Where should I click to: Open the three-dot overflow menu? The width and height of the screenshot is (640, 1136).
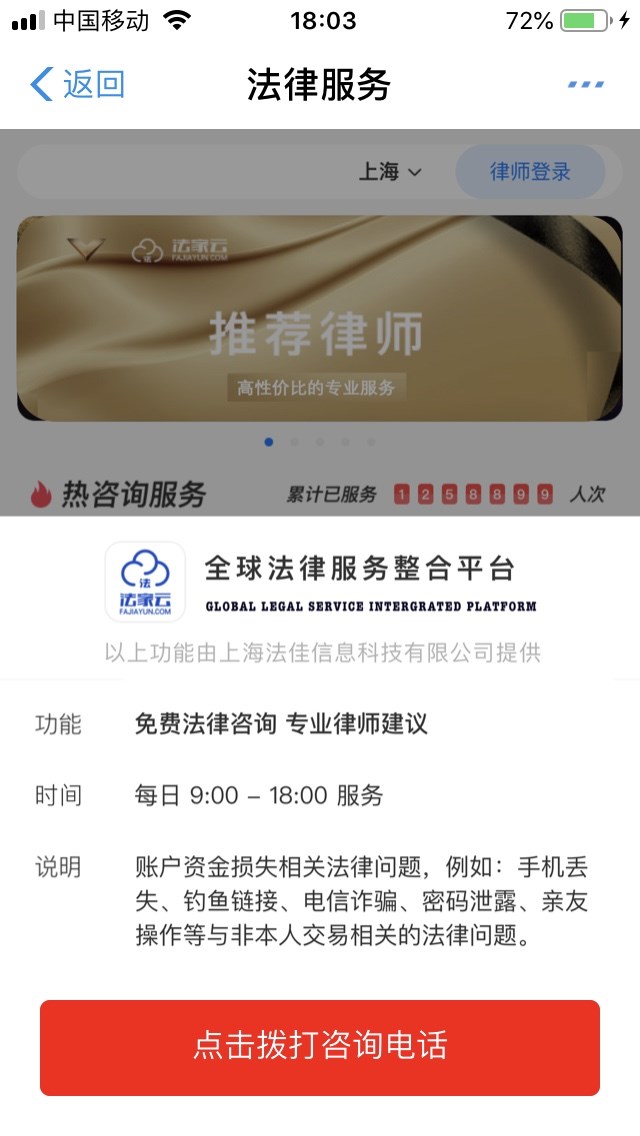coord(585,84)
